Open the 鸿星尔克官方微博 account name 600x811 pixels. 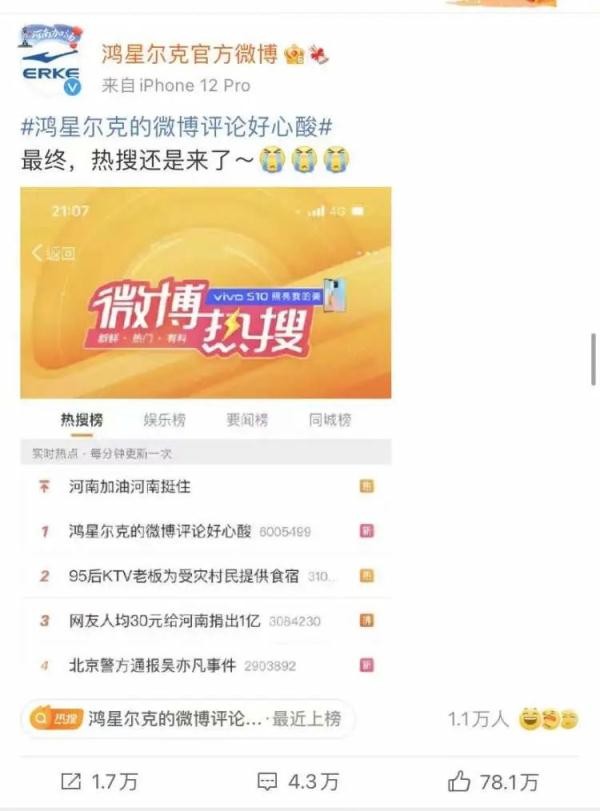[x=191, y=54]
